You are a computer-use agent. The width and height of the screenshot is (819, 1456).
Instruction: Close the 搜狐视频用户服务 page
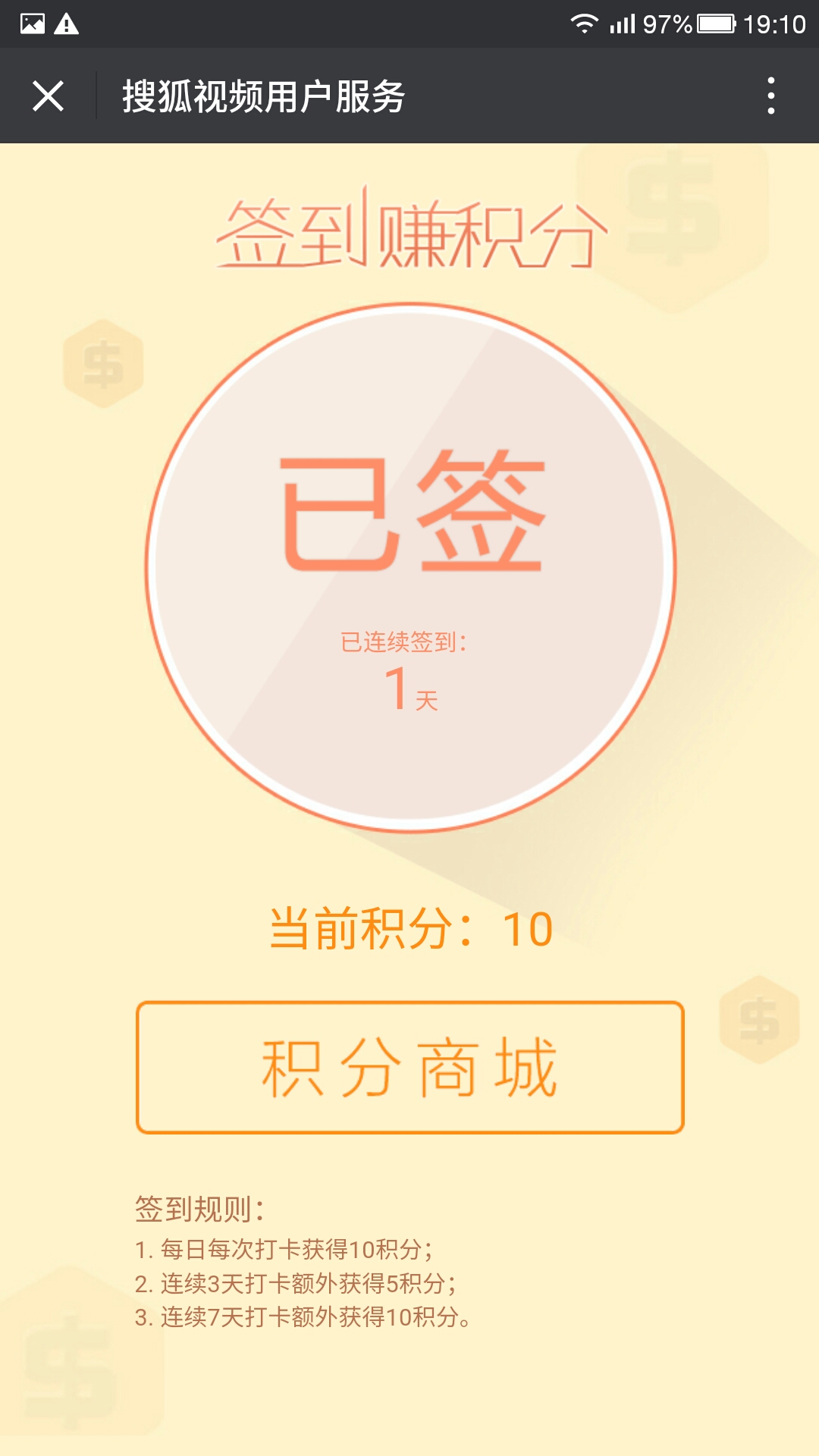coord(48,96)
